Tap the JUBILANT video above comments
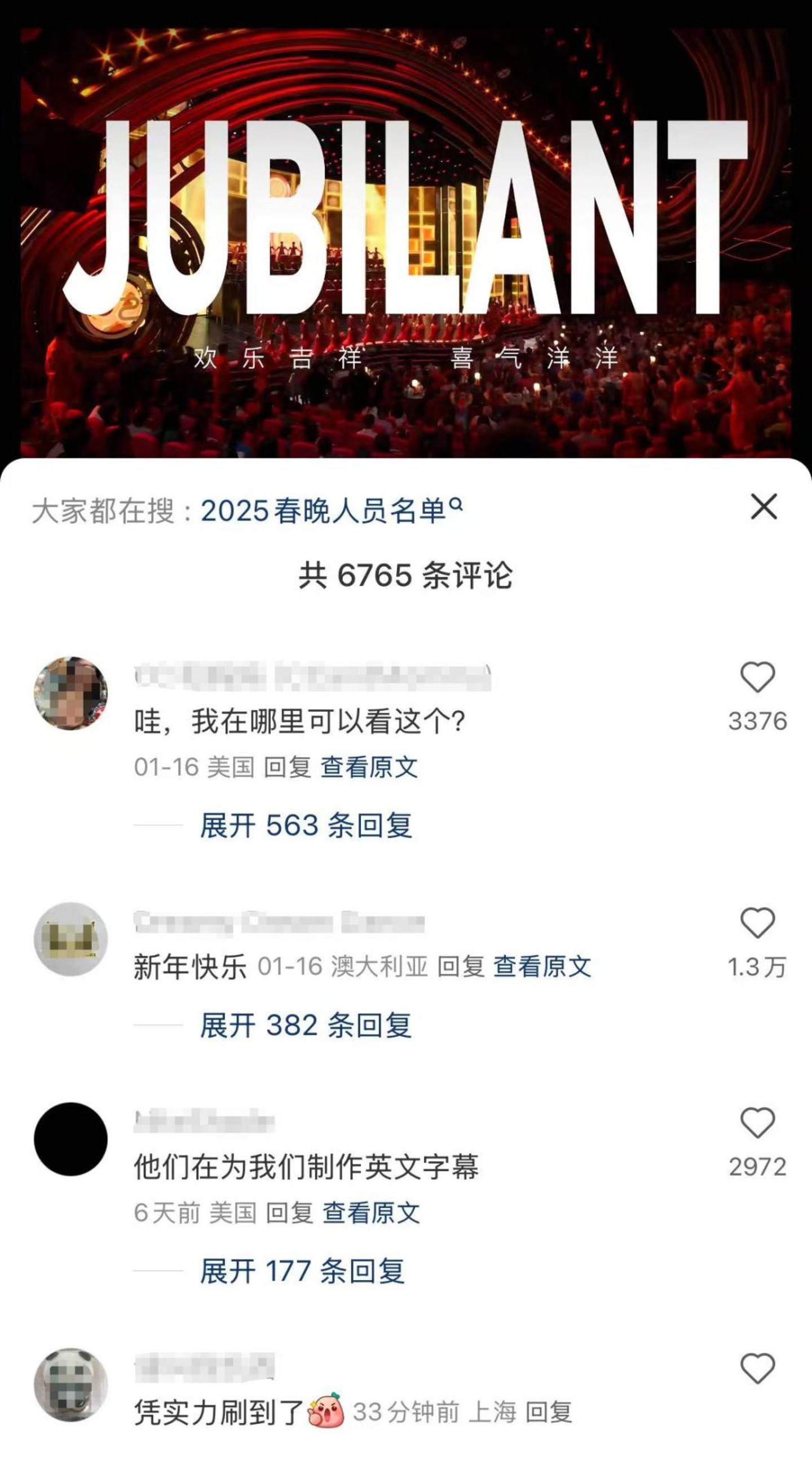The width and height of the screenshot is (812, 1469). click(x=405, y=240)
